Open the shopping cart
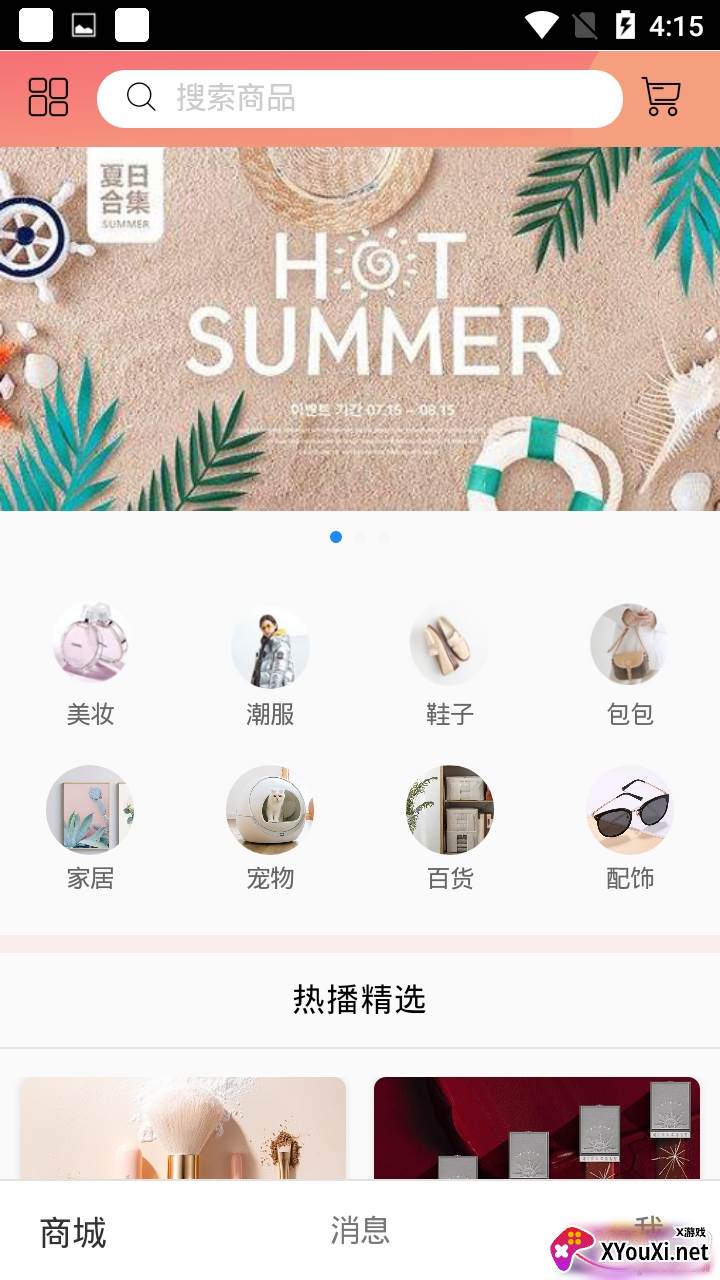 [661, 98]
